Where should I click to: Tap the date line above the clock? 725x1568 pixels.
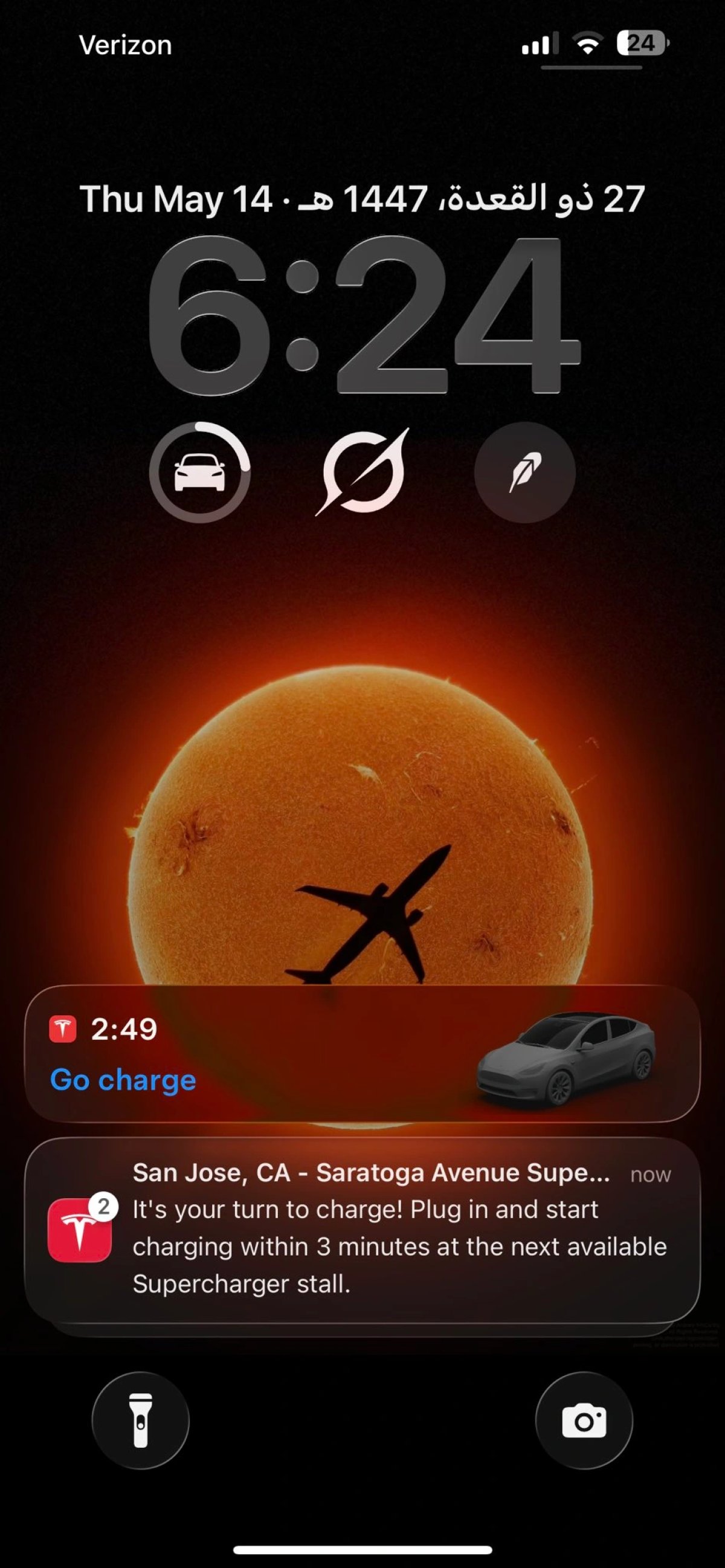(362, 199)
